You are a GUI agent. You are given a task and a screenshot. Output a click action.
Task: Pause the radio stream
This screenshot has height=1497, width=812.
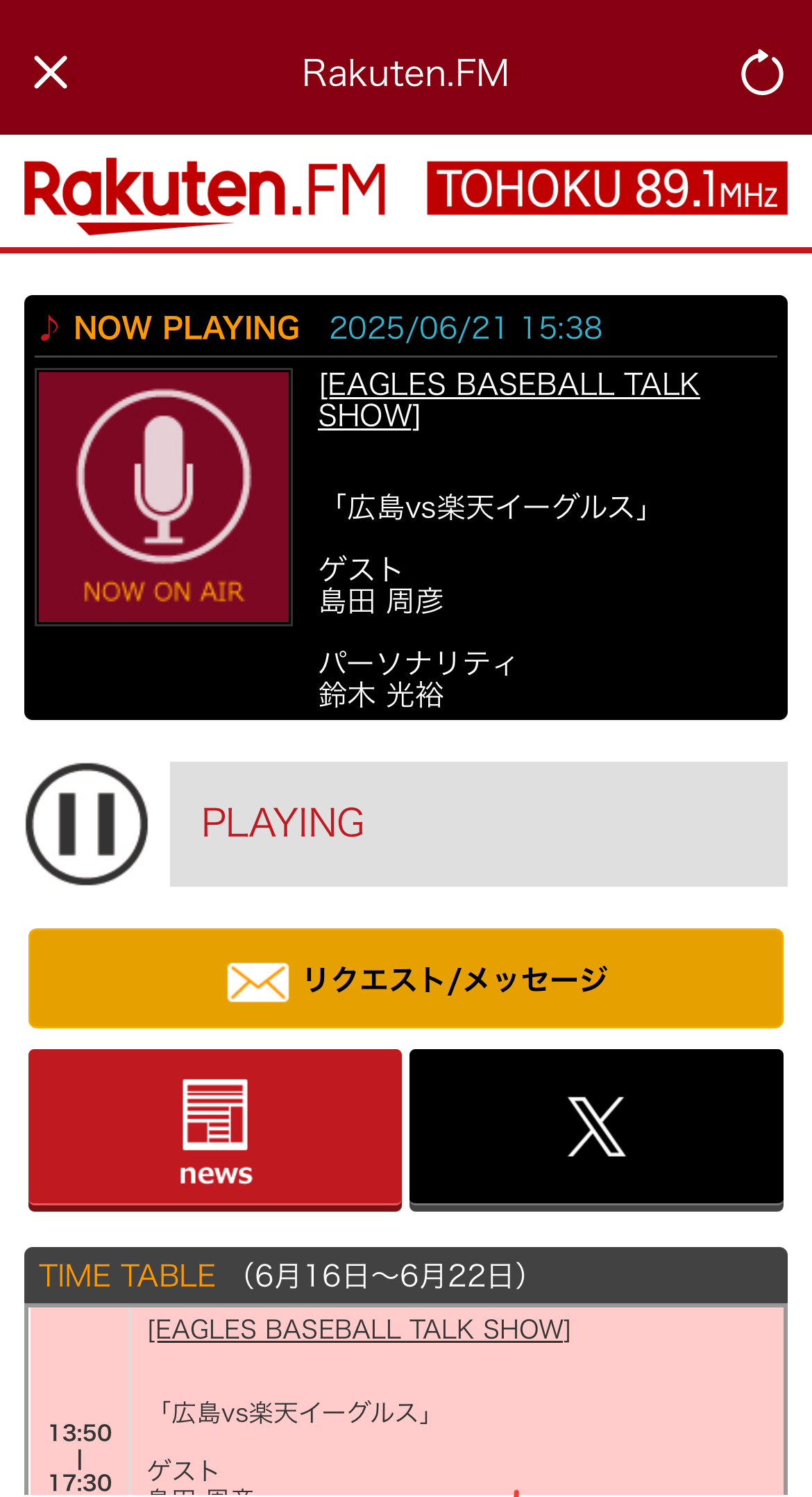point(87,824)
